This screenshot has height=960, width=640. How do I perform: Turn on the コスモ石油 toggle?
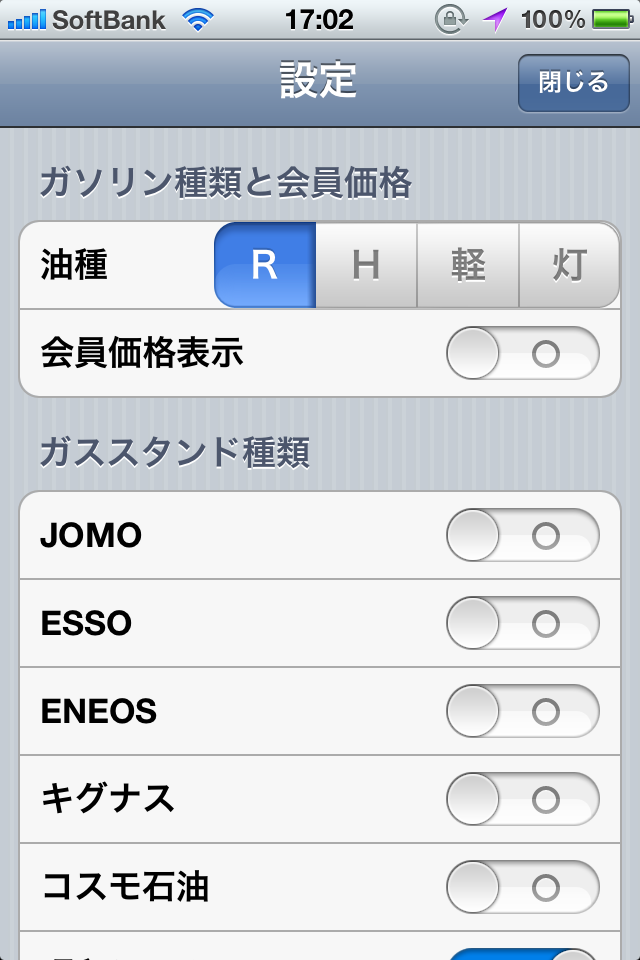point(522,887)
